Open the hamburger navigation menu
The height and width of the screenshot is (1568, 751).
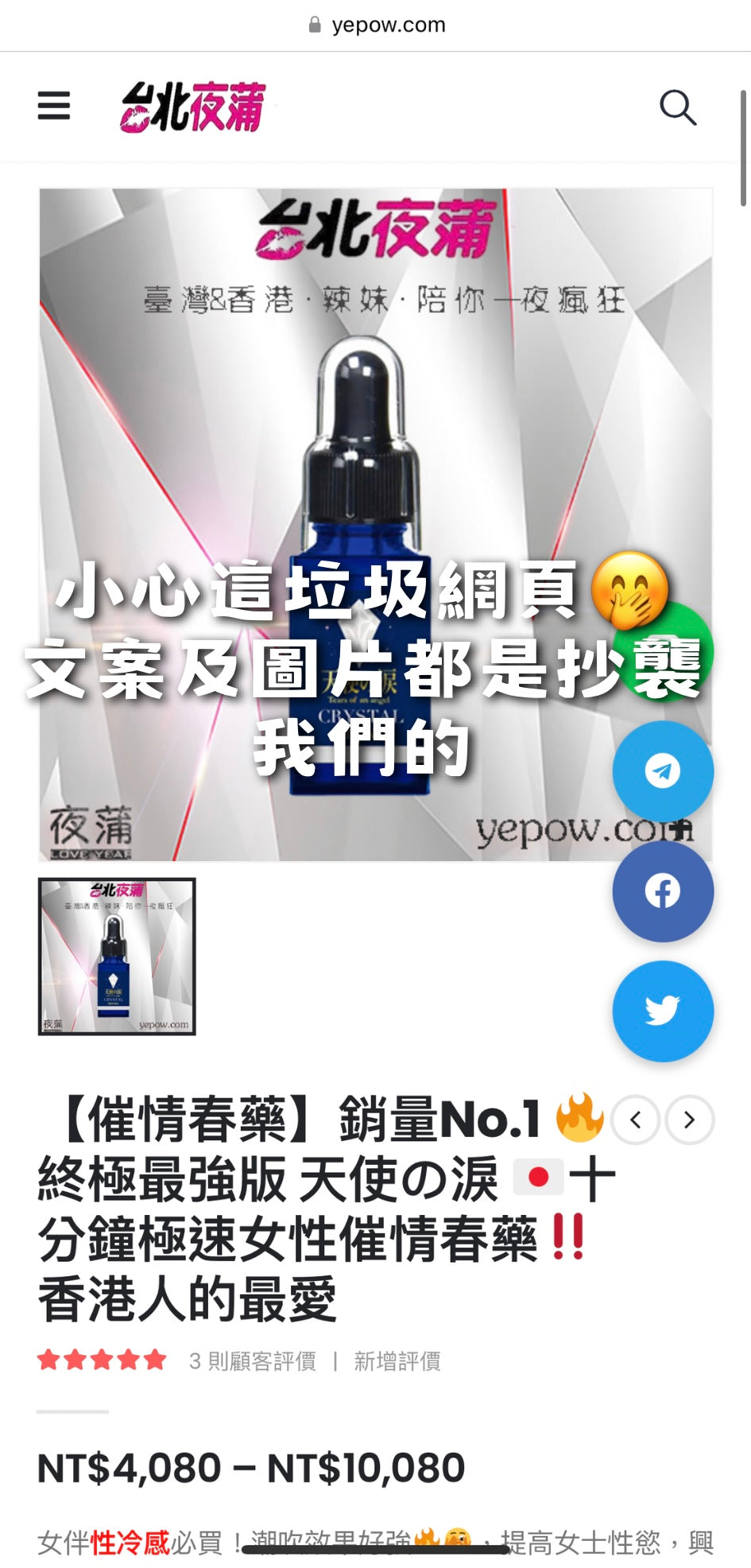52,106
